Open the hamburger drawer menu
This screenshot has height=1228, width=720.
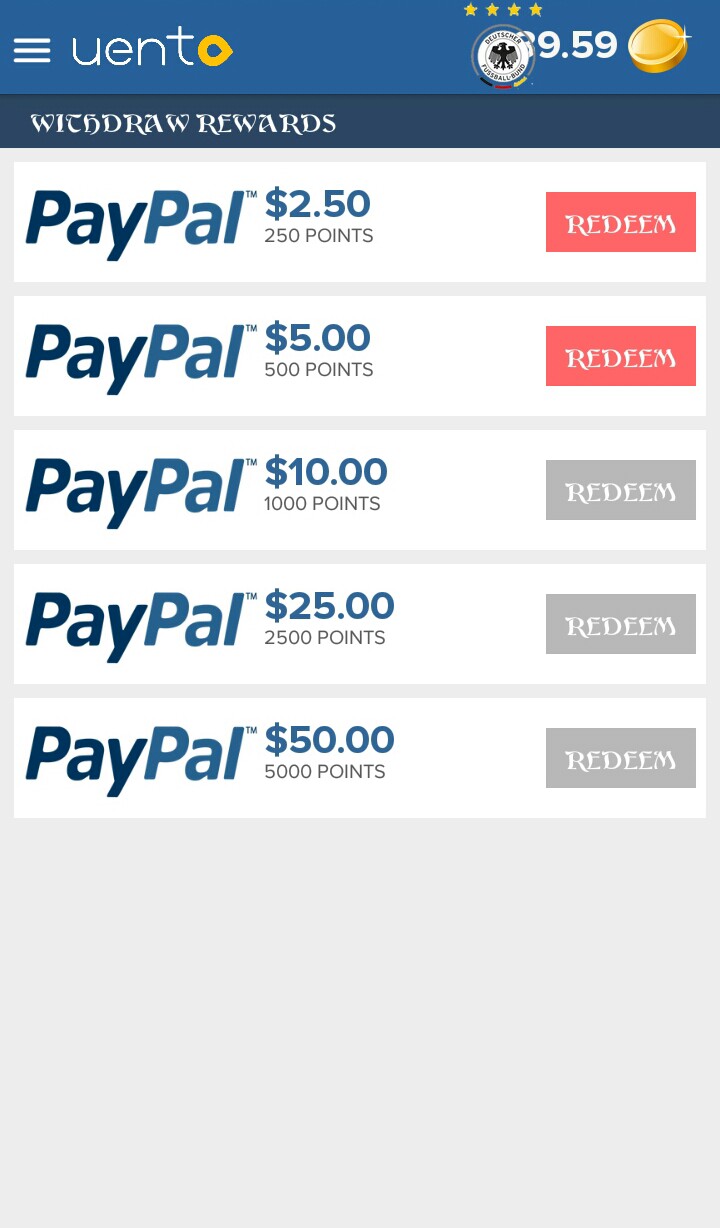point(32,50)
